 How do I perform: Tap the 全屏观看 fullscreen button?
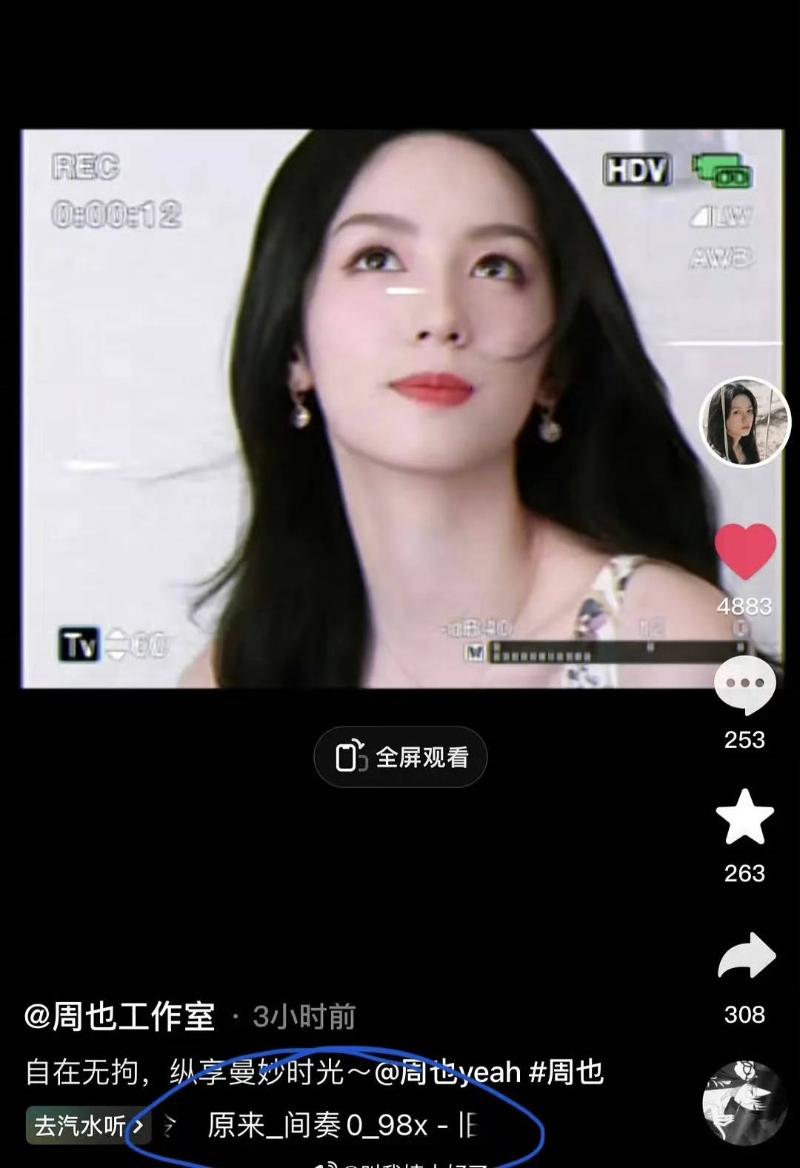400,757
